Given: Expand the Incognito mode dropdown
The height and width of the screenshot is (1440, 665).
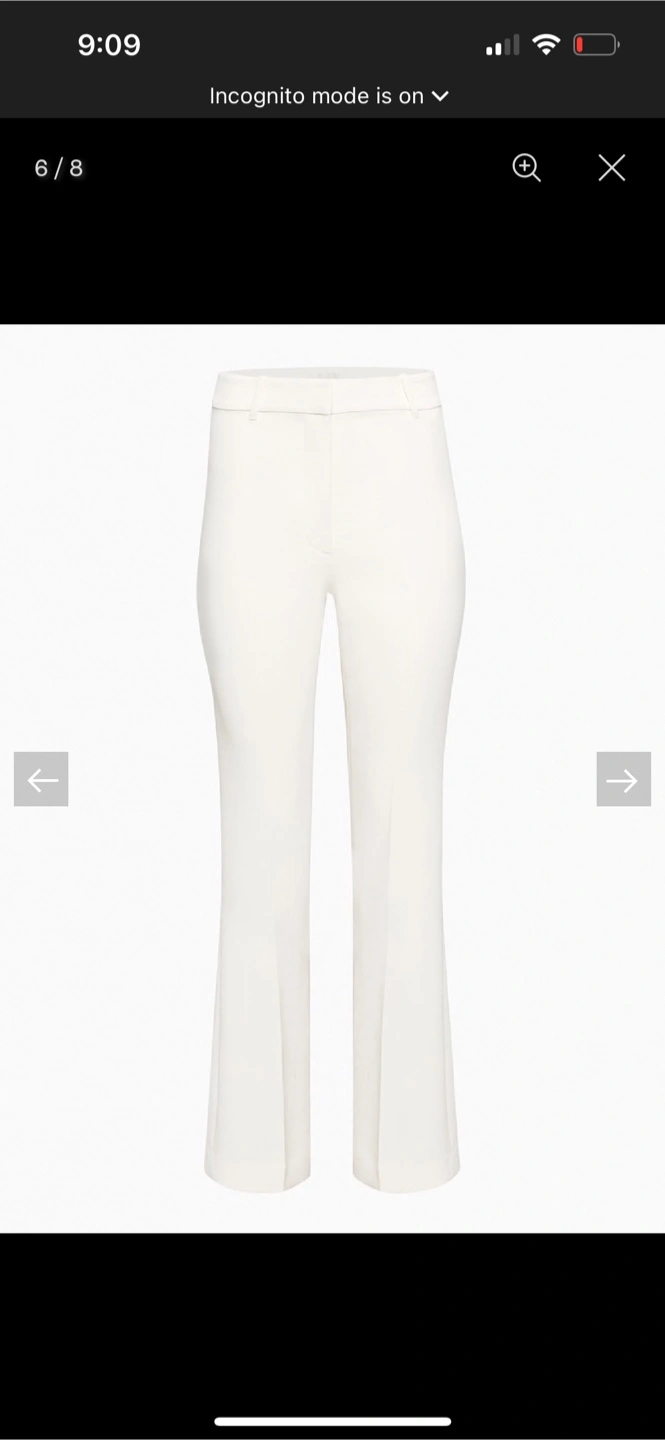Looking at the screenshot, I should (329, 96).
